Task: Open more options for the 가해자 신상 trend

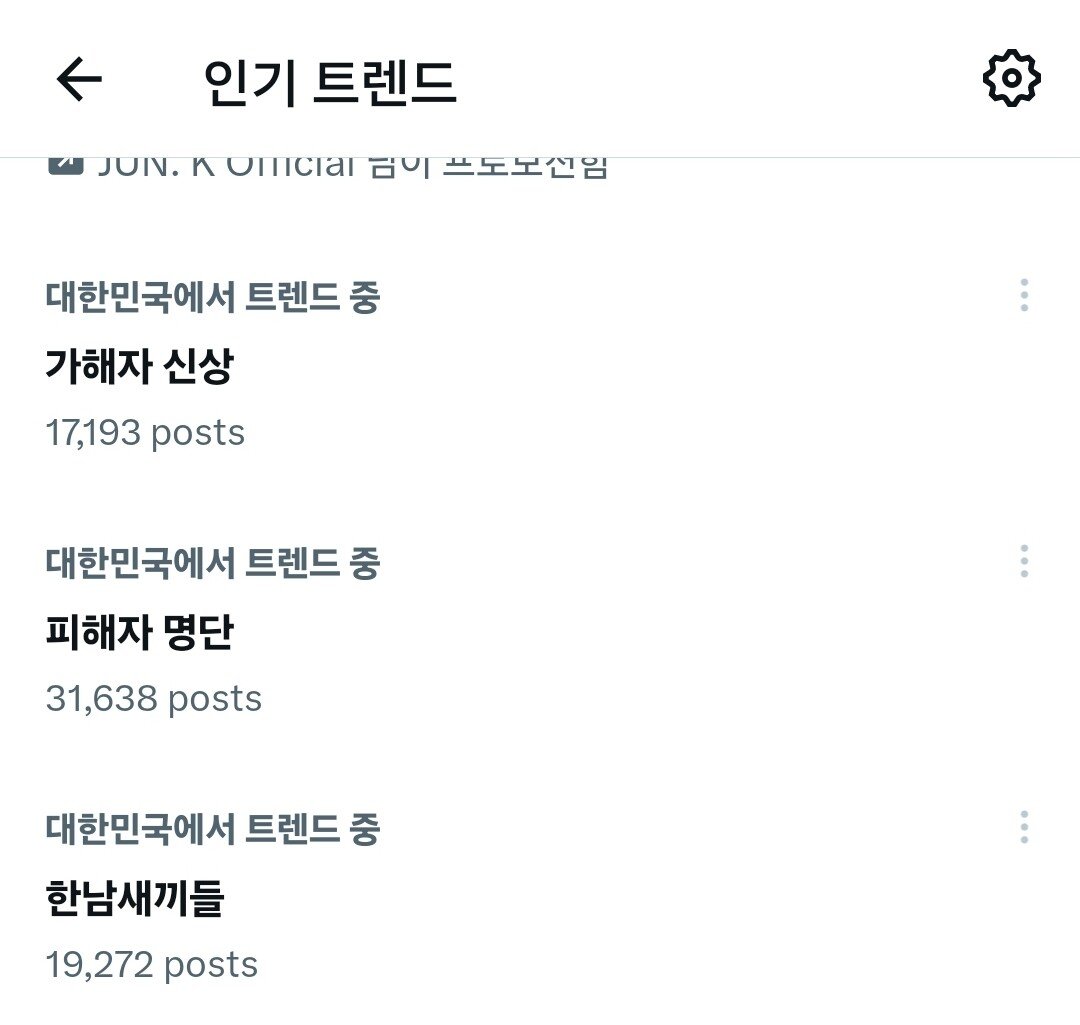Action: pos(1023,296)
